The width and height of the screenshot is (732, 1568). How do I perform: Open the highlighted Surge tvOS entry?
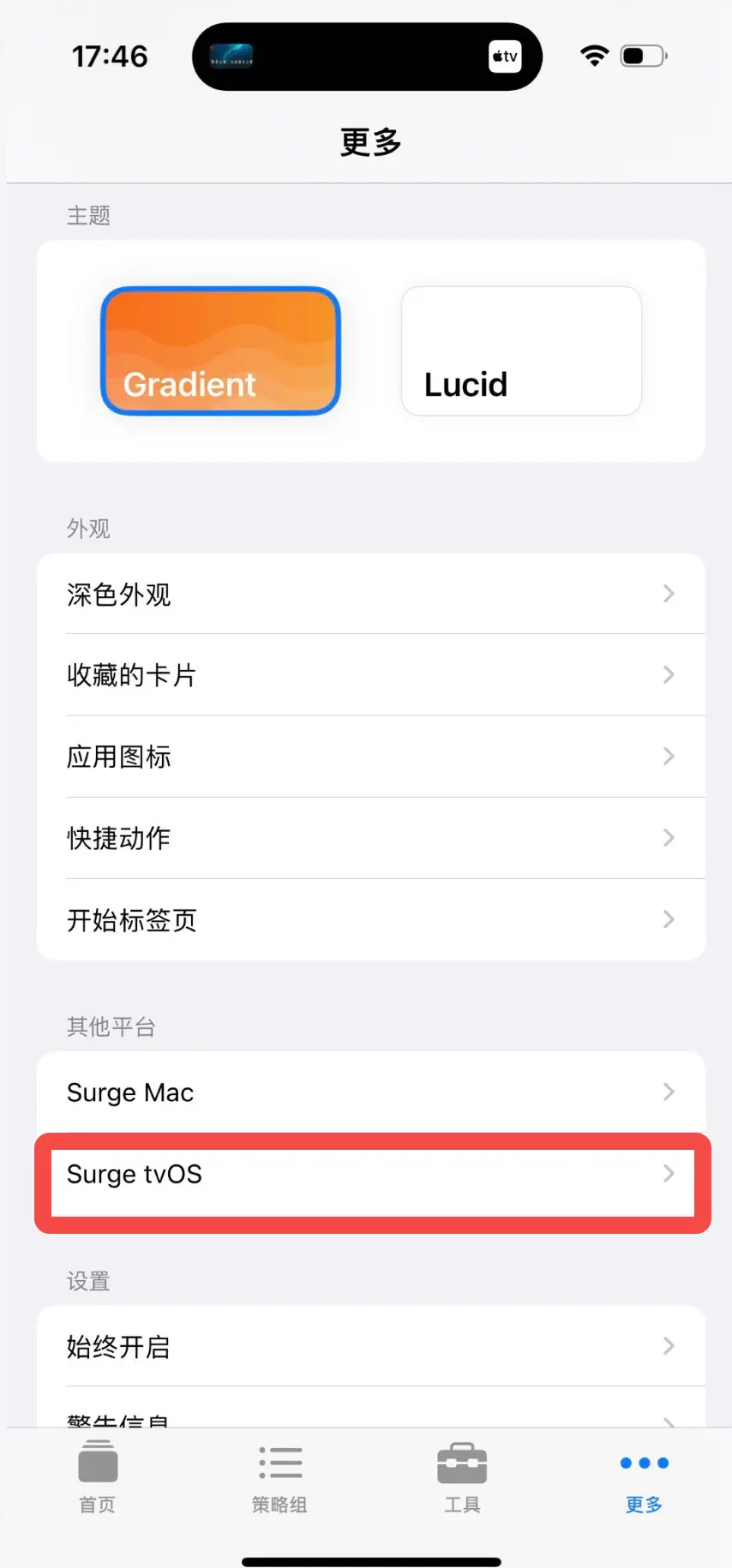coord(369,1176)
